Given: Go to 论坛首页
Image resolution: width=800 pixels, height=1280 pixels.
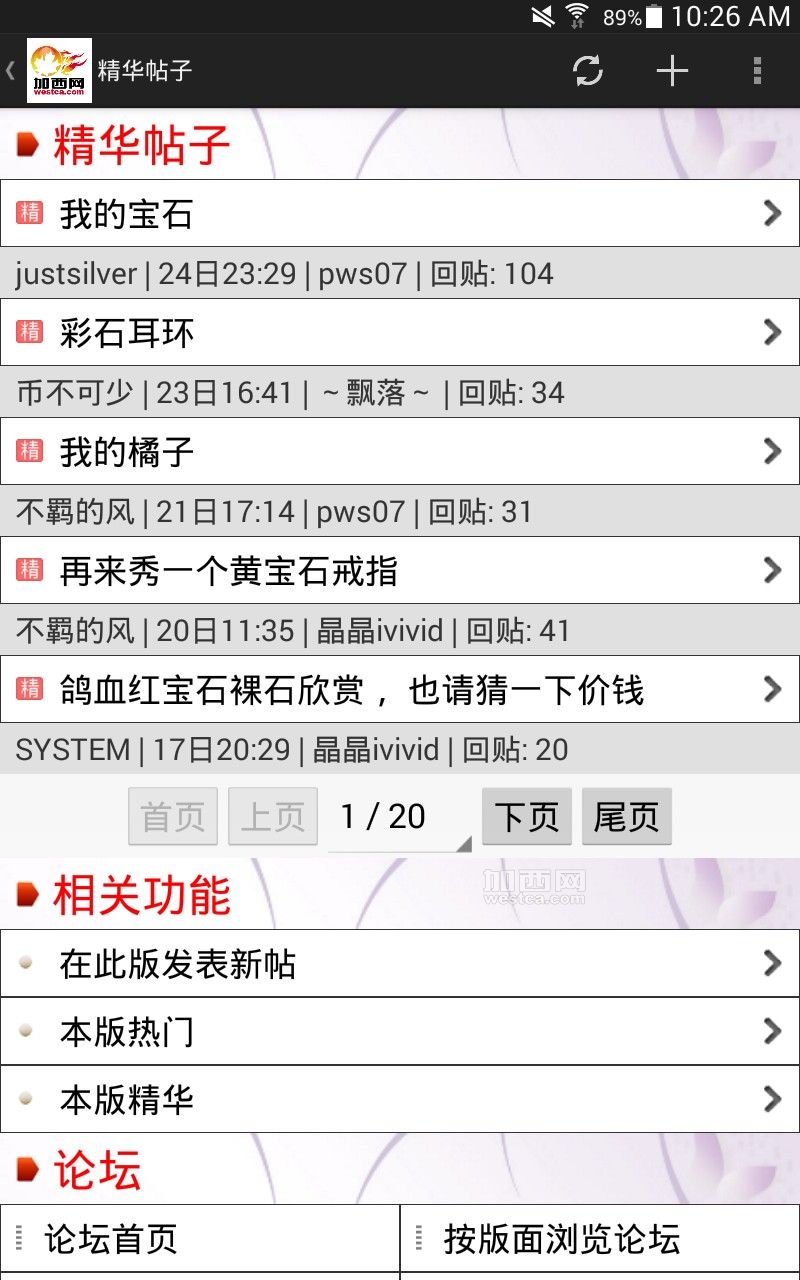Looking at the screenshot, I should [200, 1238].
